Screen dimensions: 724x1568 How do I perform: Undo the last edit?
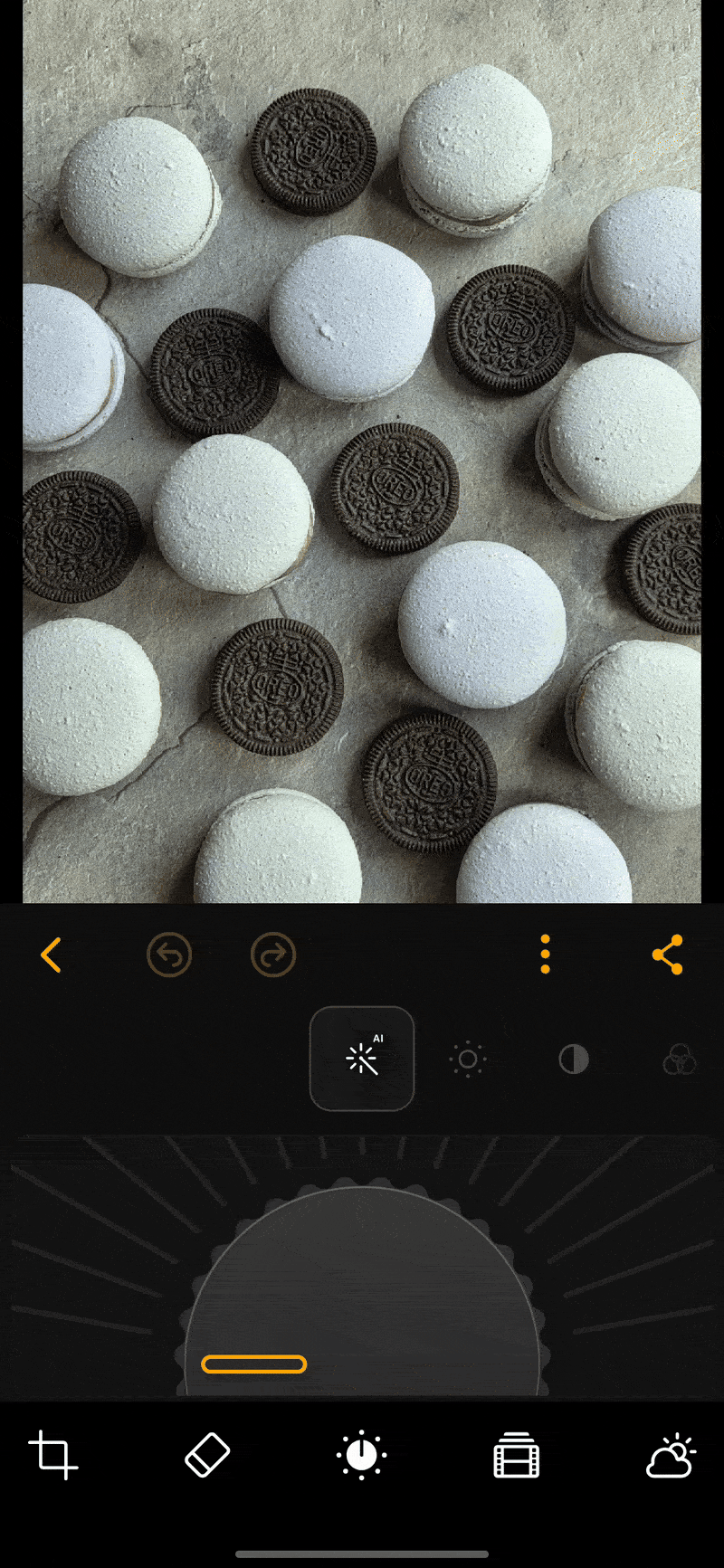(x=169, y=955)
